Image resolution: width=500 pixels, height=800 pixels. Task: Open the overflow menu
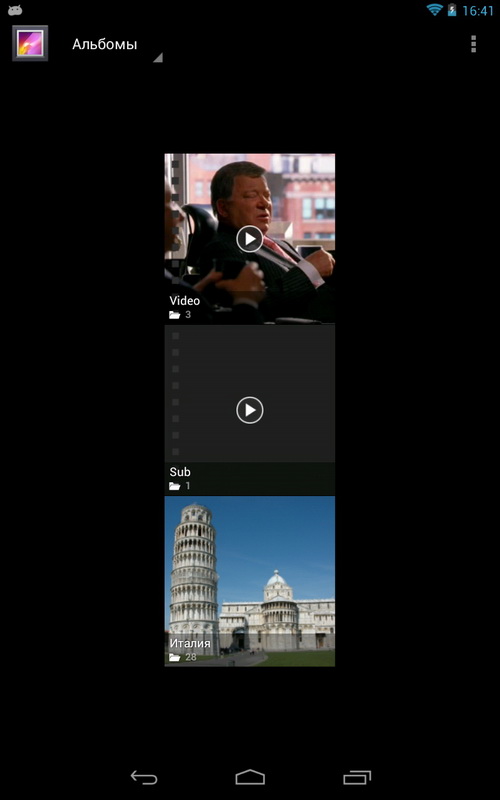(473, 44)
